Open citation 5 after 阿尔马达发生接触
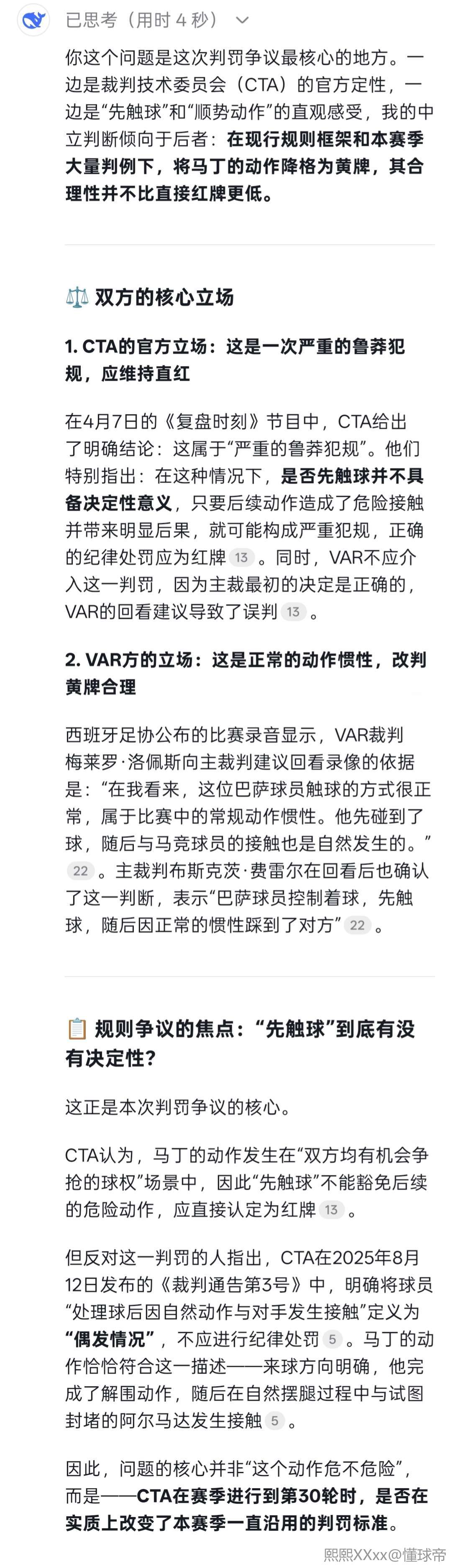The image size is (451, 1568). (275, 1420)
